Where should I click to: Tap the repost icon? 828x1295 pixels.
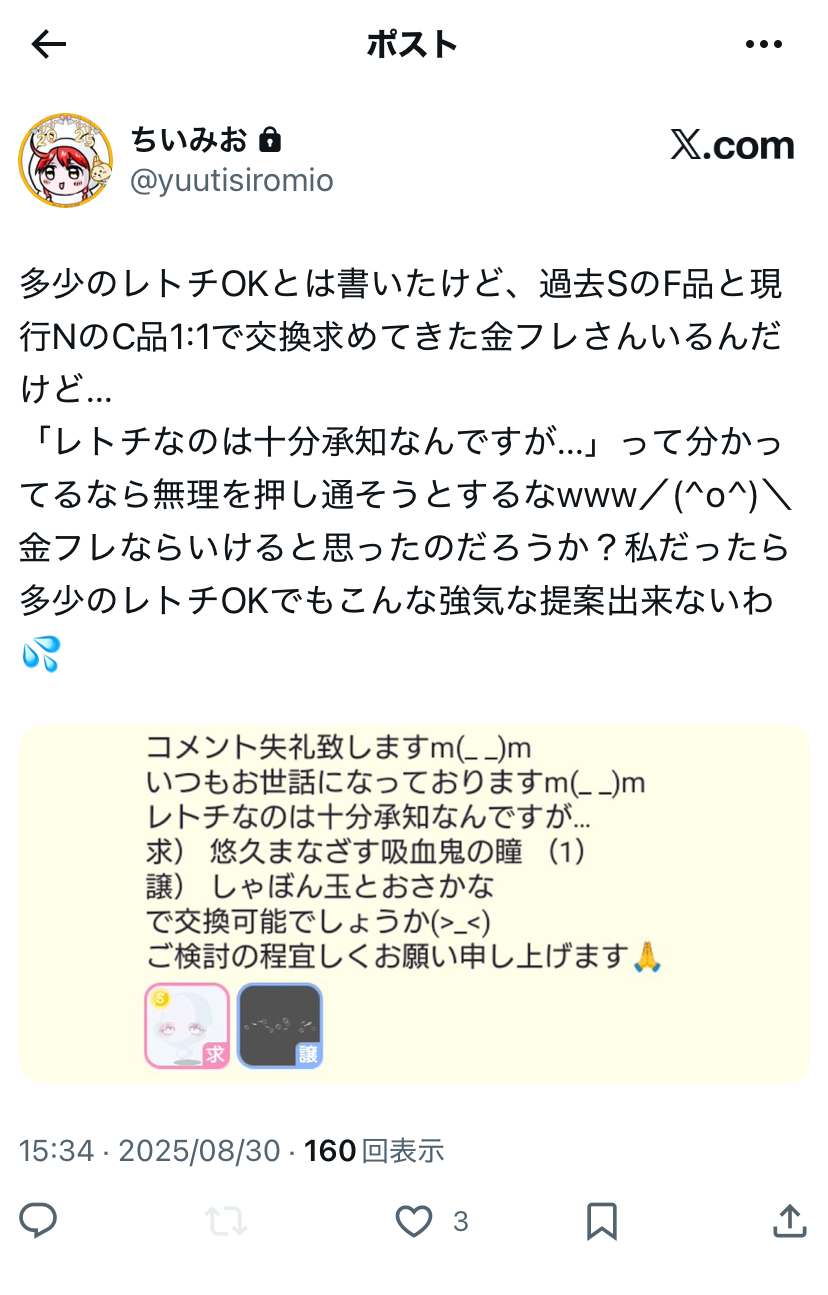(226, 1221)
